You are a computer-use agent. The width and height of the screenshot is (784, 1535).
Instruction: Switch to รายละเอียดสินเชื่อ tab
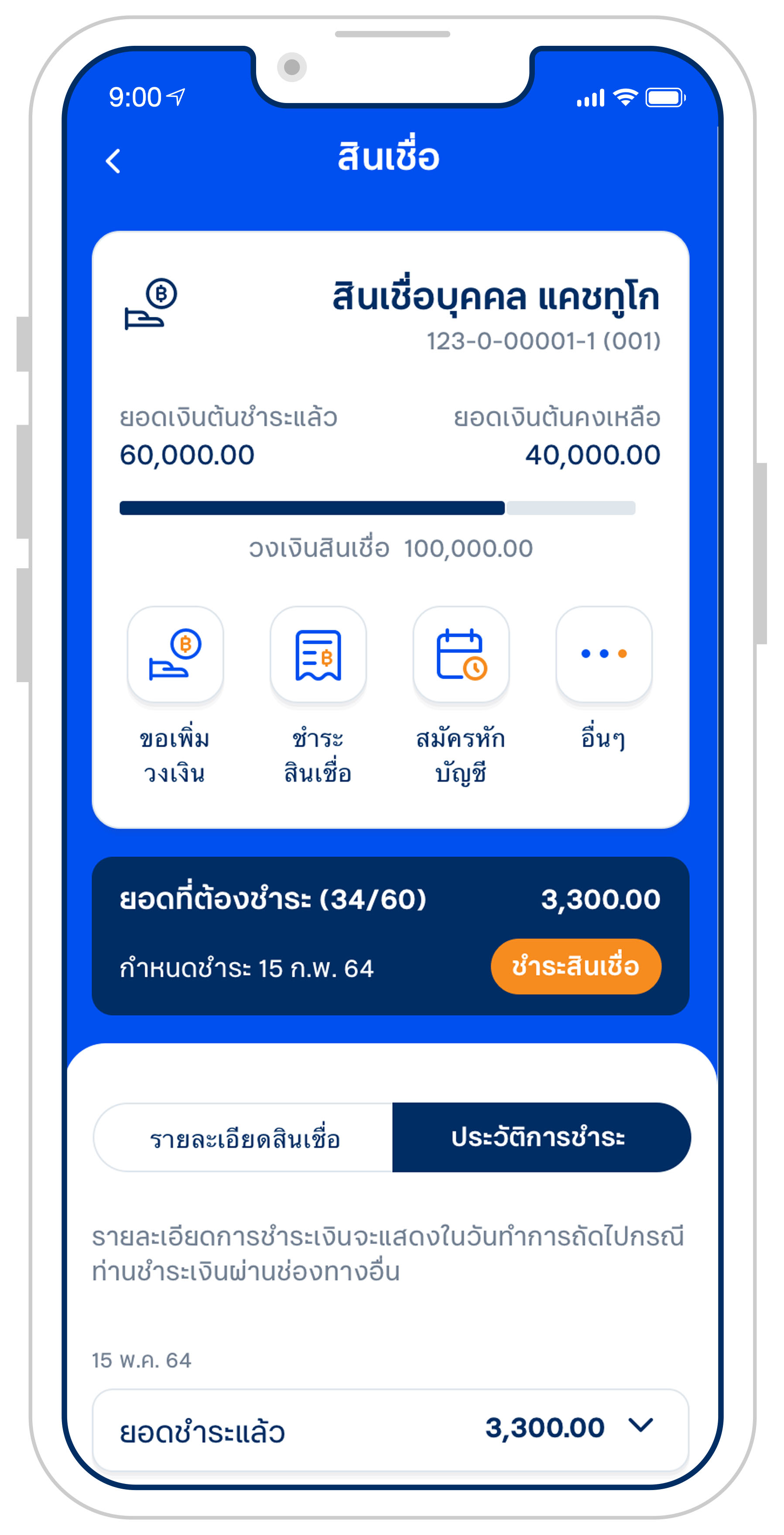pyautogui.click(x=243, y=1137)
